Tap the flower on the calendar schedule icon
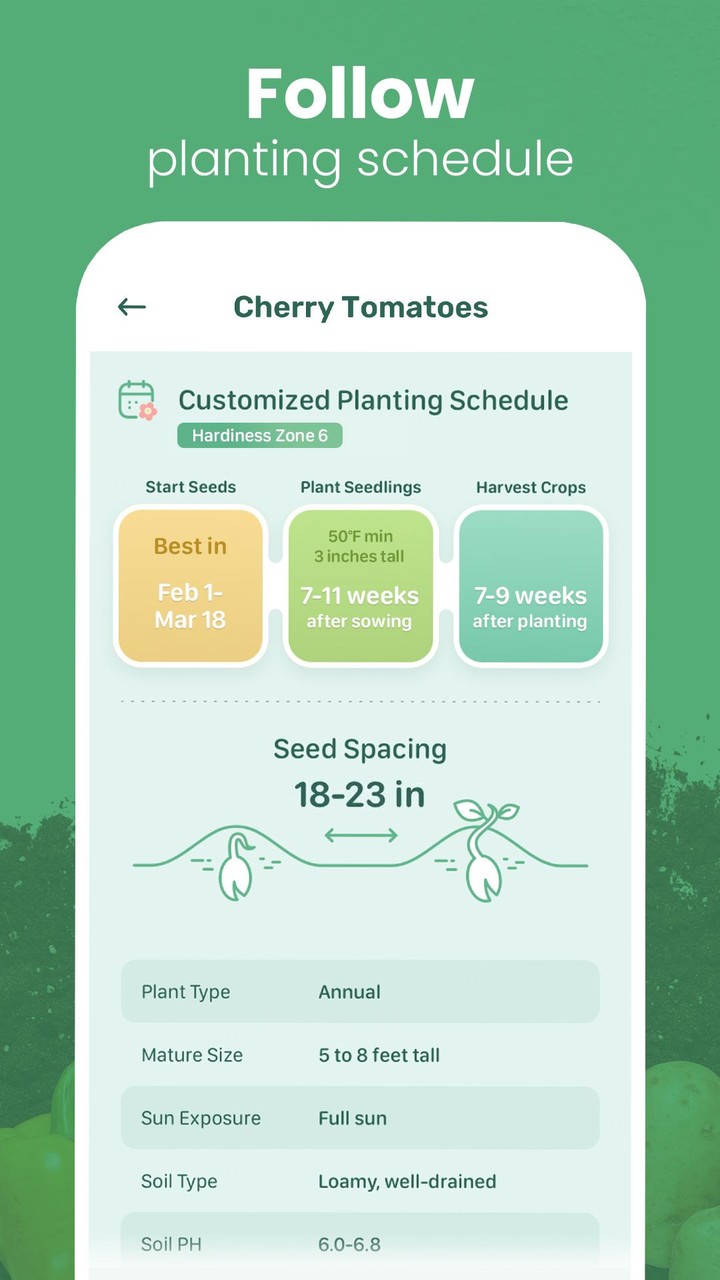 [150, 413]
